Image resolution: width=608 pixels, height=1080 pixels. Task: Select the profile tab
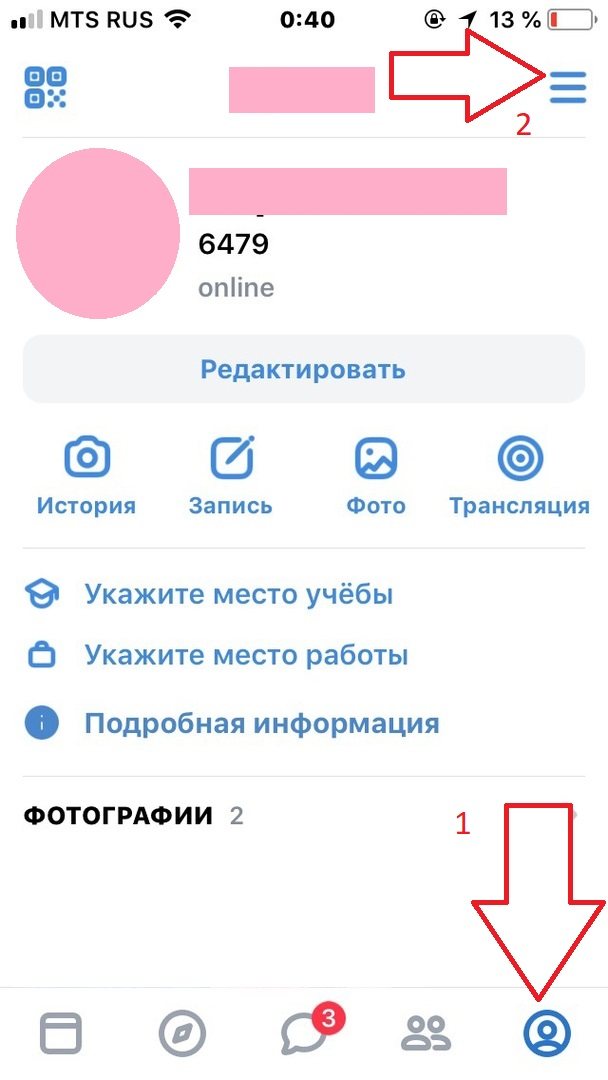coord(547,1033)
